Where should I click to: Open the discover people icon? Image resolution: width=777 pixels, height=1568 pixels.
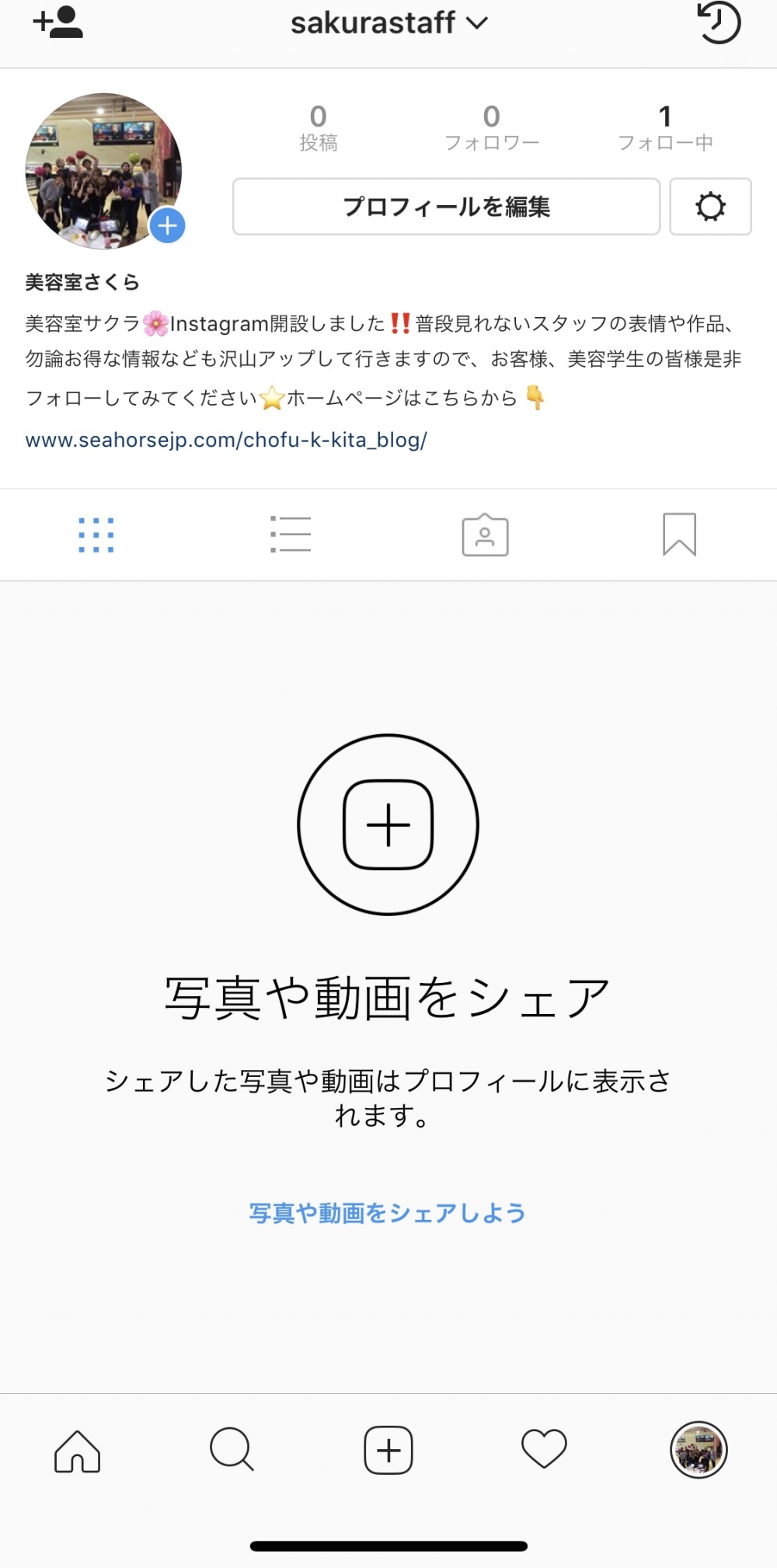[58, 23]
